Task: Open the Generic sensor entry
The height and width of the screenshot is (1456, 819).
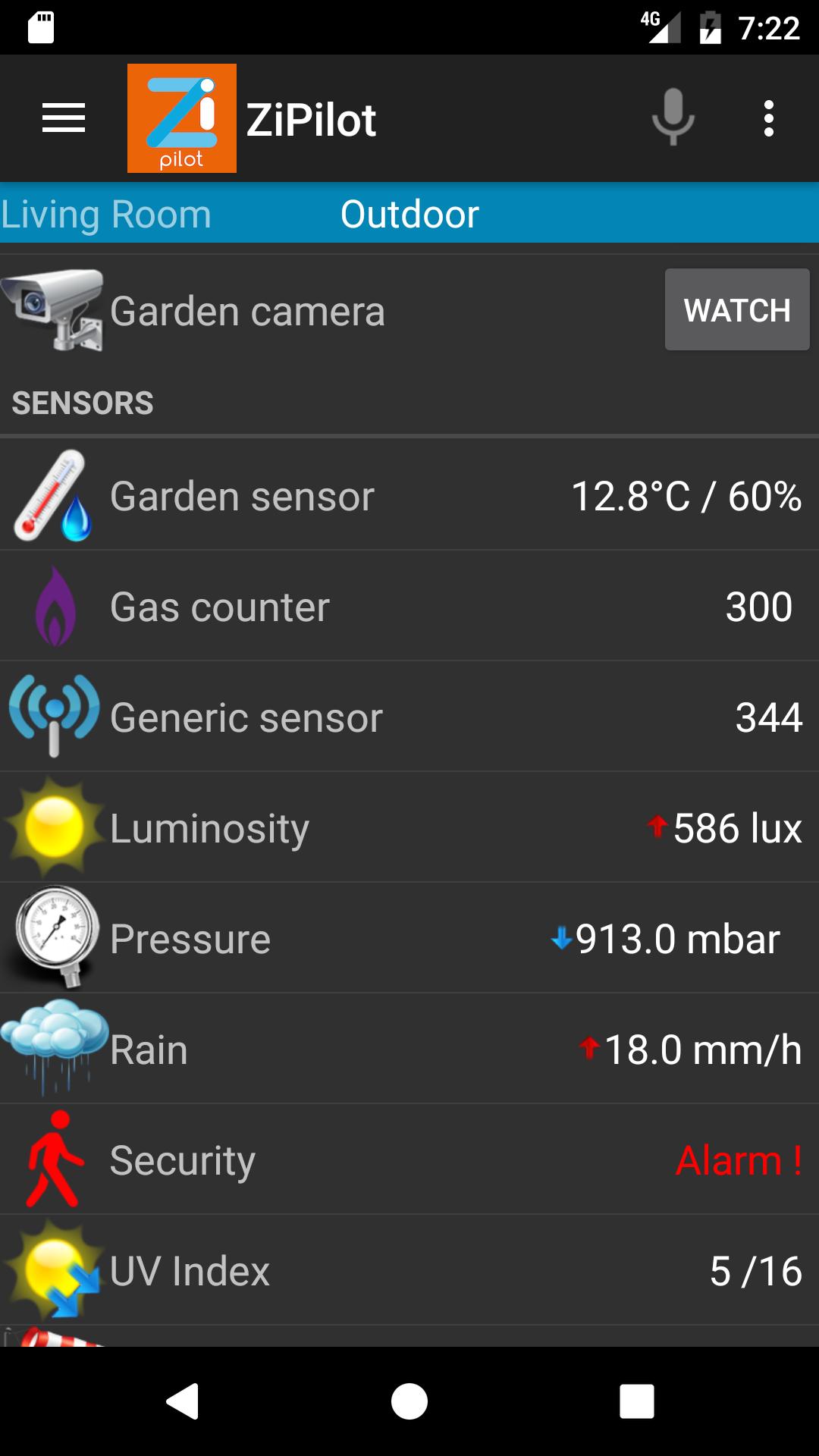Action: [x=409, y=717]
